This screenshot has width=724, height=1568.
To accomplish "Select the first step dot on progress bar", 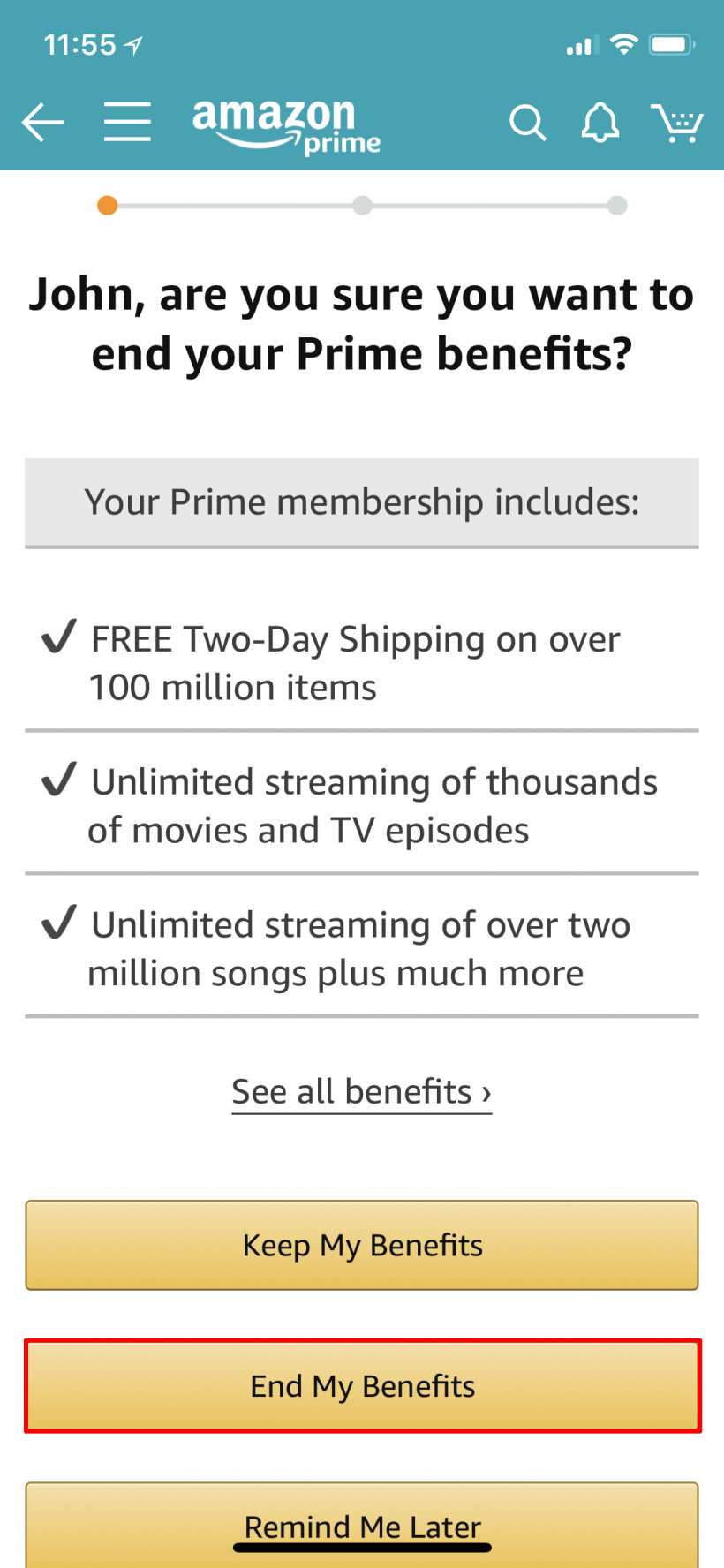I will 108,205.
